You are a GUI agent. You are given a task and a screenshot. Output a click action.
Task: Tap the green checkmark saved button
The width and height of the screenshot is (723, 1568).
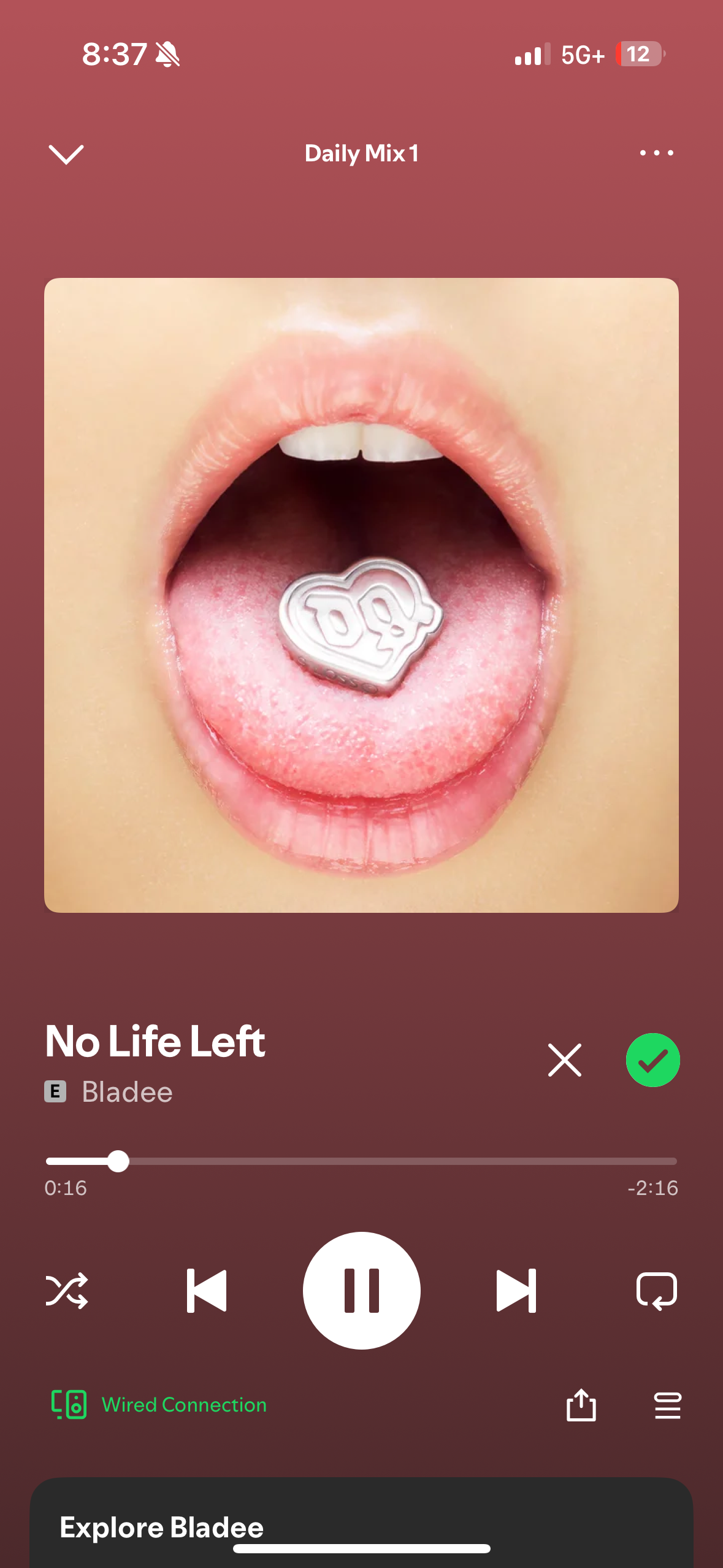(652, 1060)
